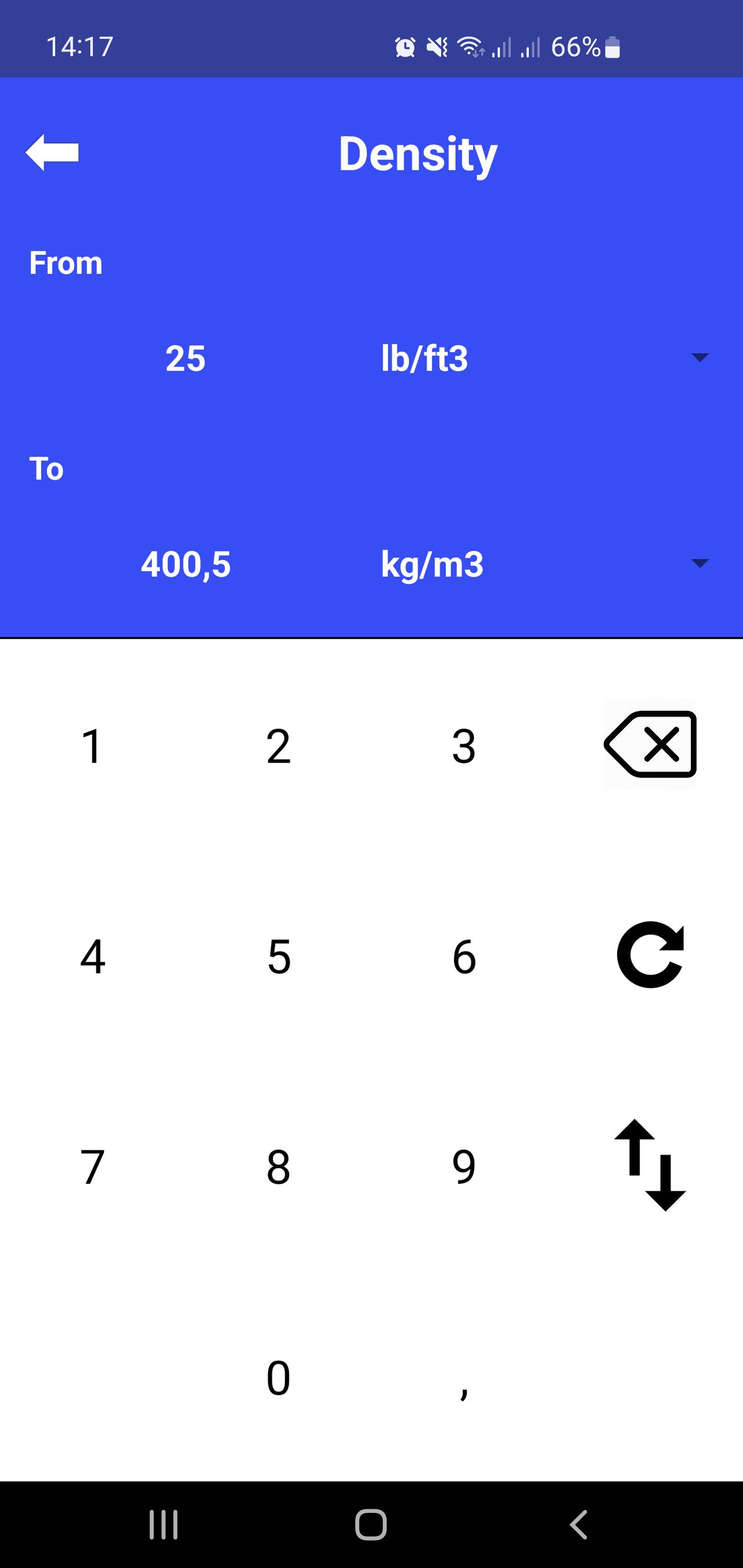The height and width of the screenshot is (1568, 743).
Task: Click the back arrow to exit Density converter
Action: click(x=53, y=153)
